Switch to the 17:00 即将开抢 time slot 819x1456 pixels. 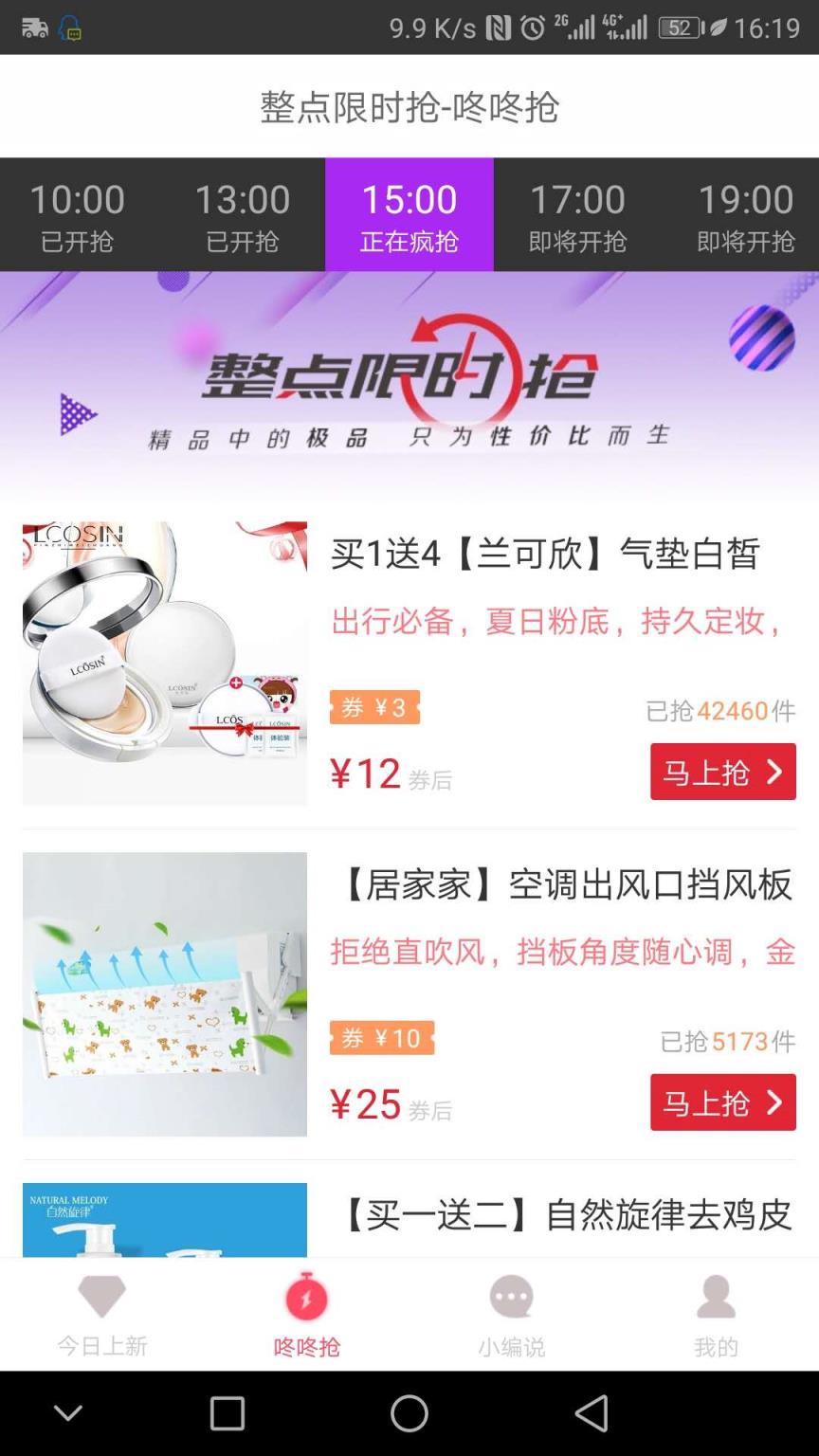[x=576, y=214]
